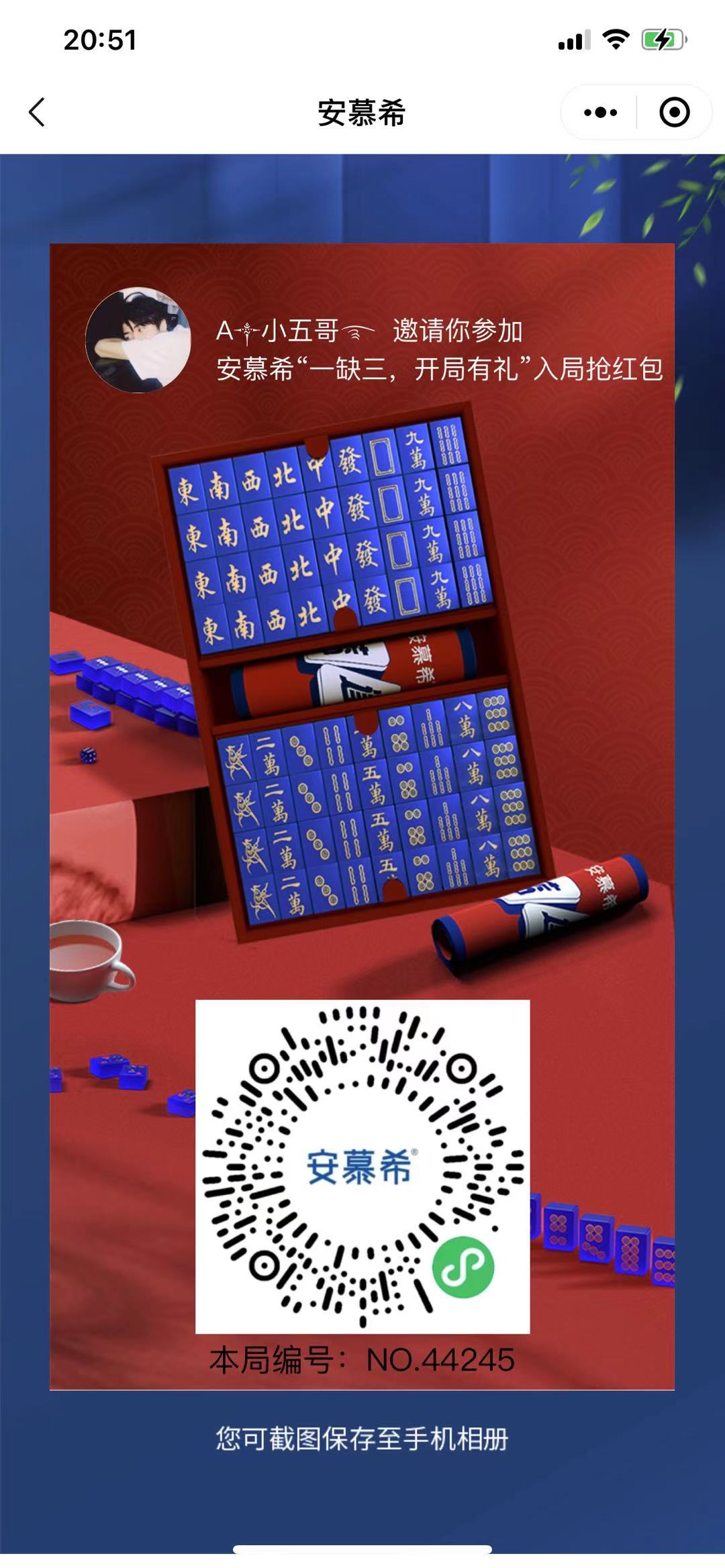725x1568 pixels.
Task: Open the mini program more-options menu
Action: [600, 112]
